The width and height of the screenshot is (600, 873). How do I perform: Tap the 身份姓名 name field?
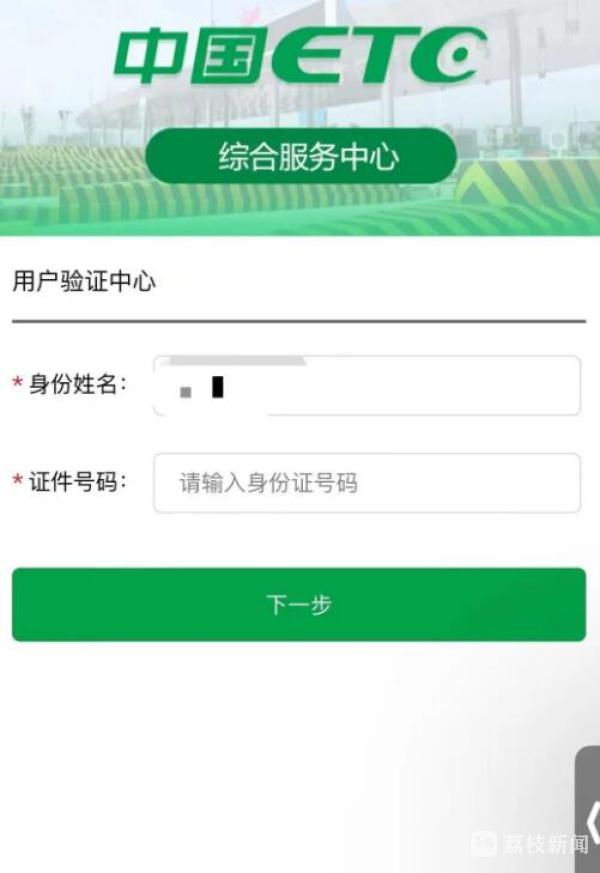400,386
